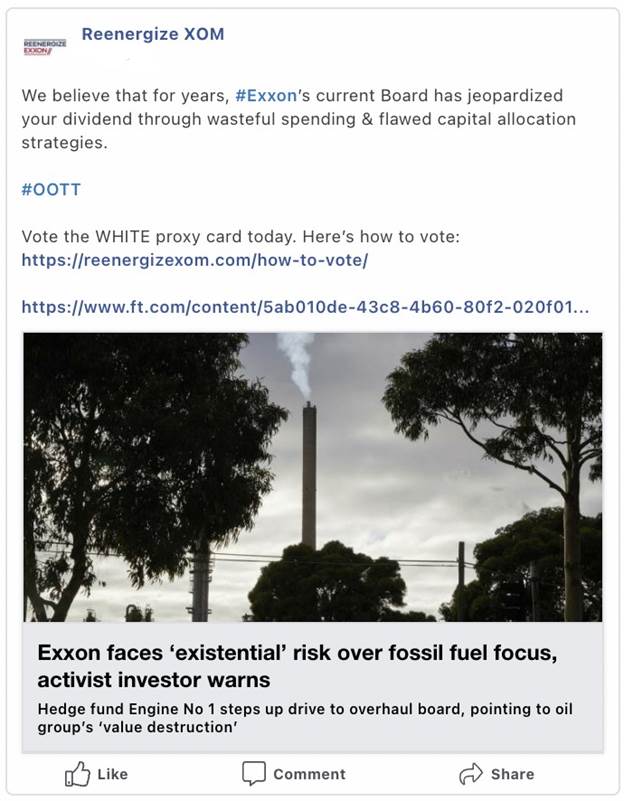Open the Reenergize XOM profile name
Screen dimensions: 624x801
[x=152, y=35]
